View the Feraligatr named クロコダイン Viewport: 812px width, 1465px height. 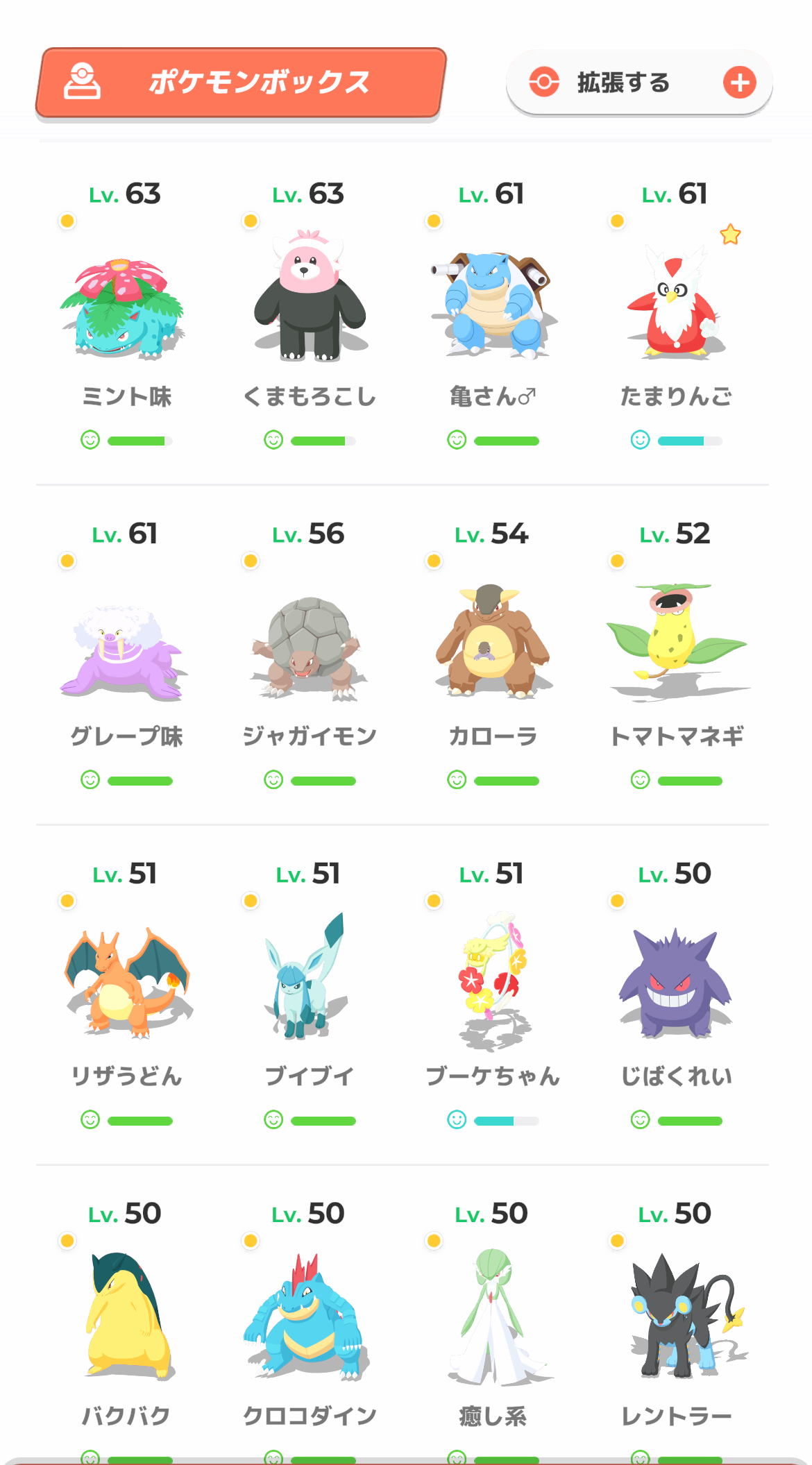coord(310,1319)
